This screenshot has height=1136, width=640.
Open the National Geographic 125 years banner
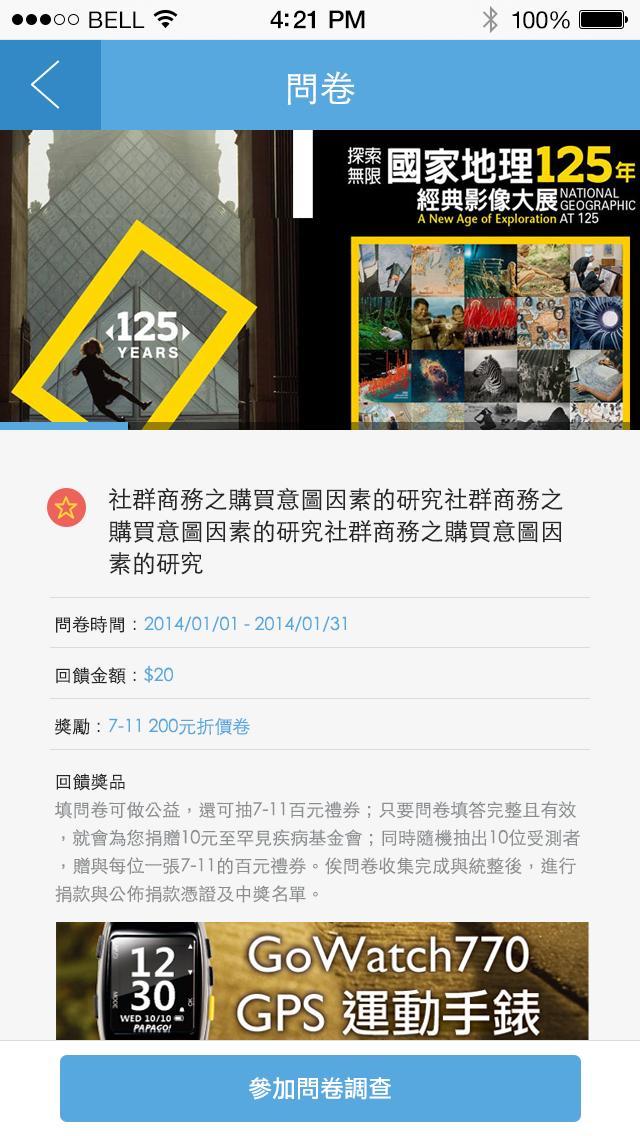click(x=320, y=280)
